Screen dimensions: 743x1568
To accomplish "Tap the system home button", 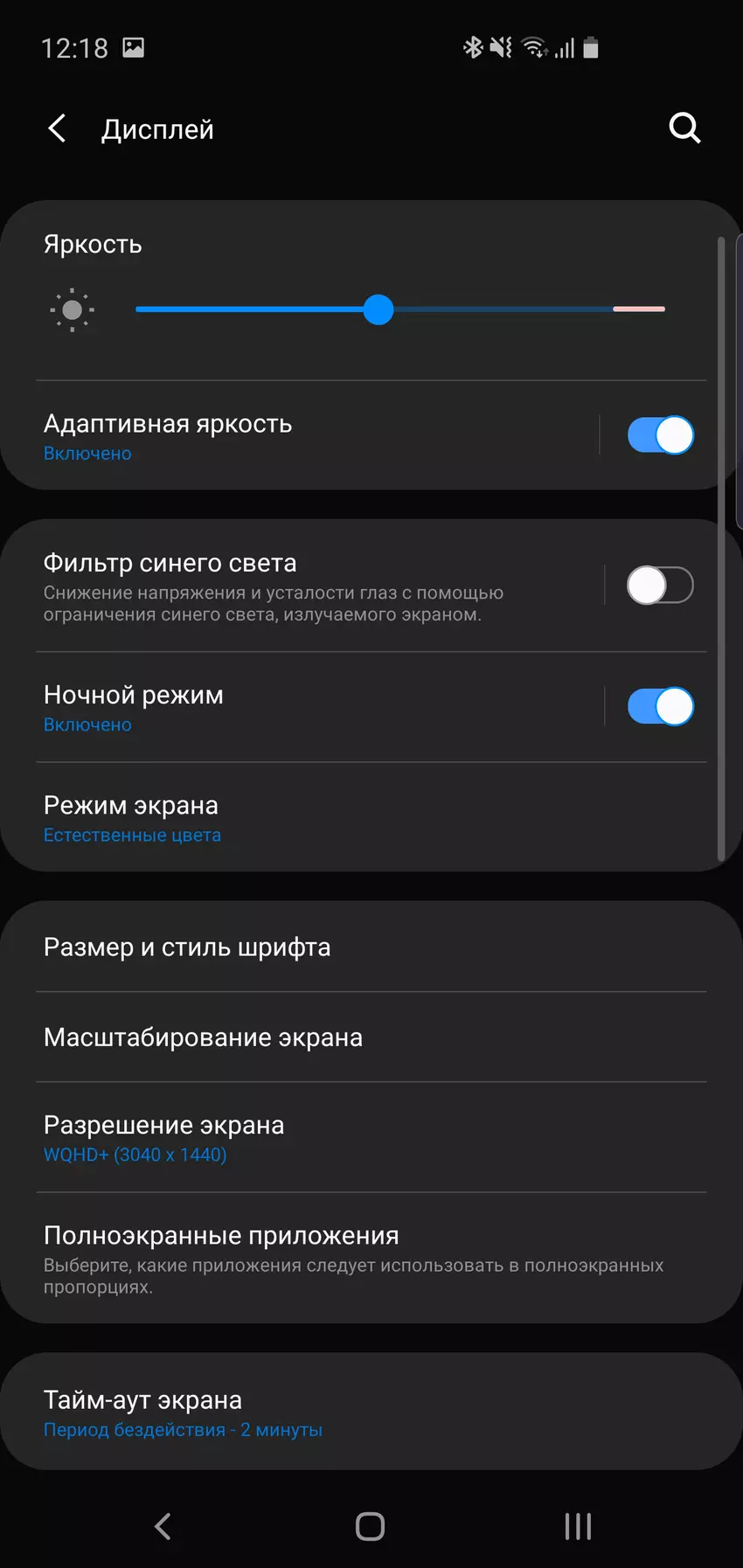I will 371,1526.
